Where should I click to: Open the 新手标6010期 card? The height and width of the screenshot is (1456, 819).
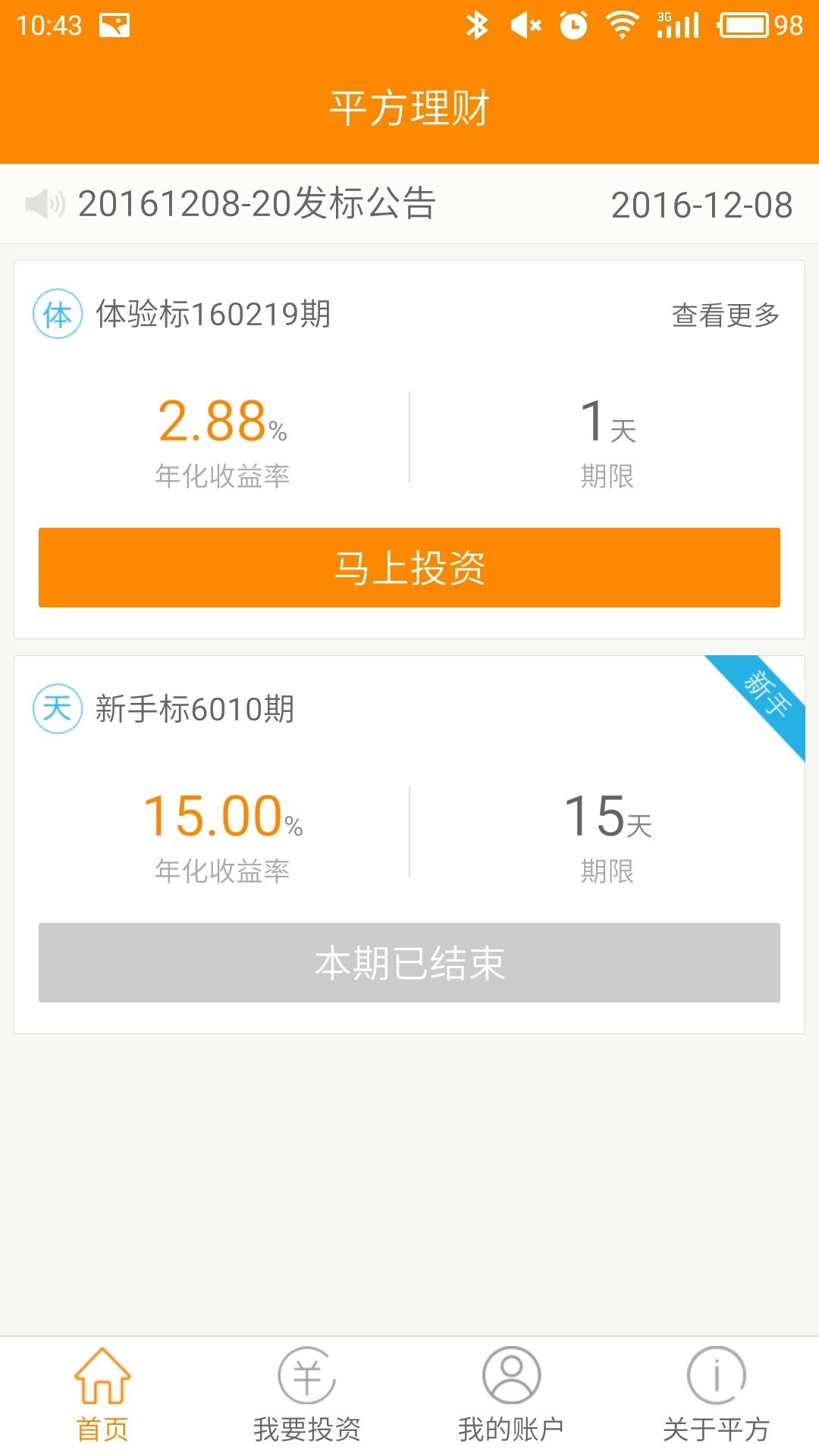point(195,709)
